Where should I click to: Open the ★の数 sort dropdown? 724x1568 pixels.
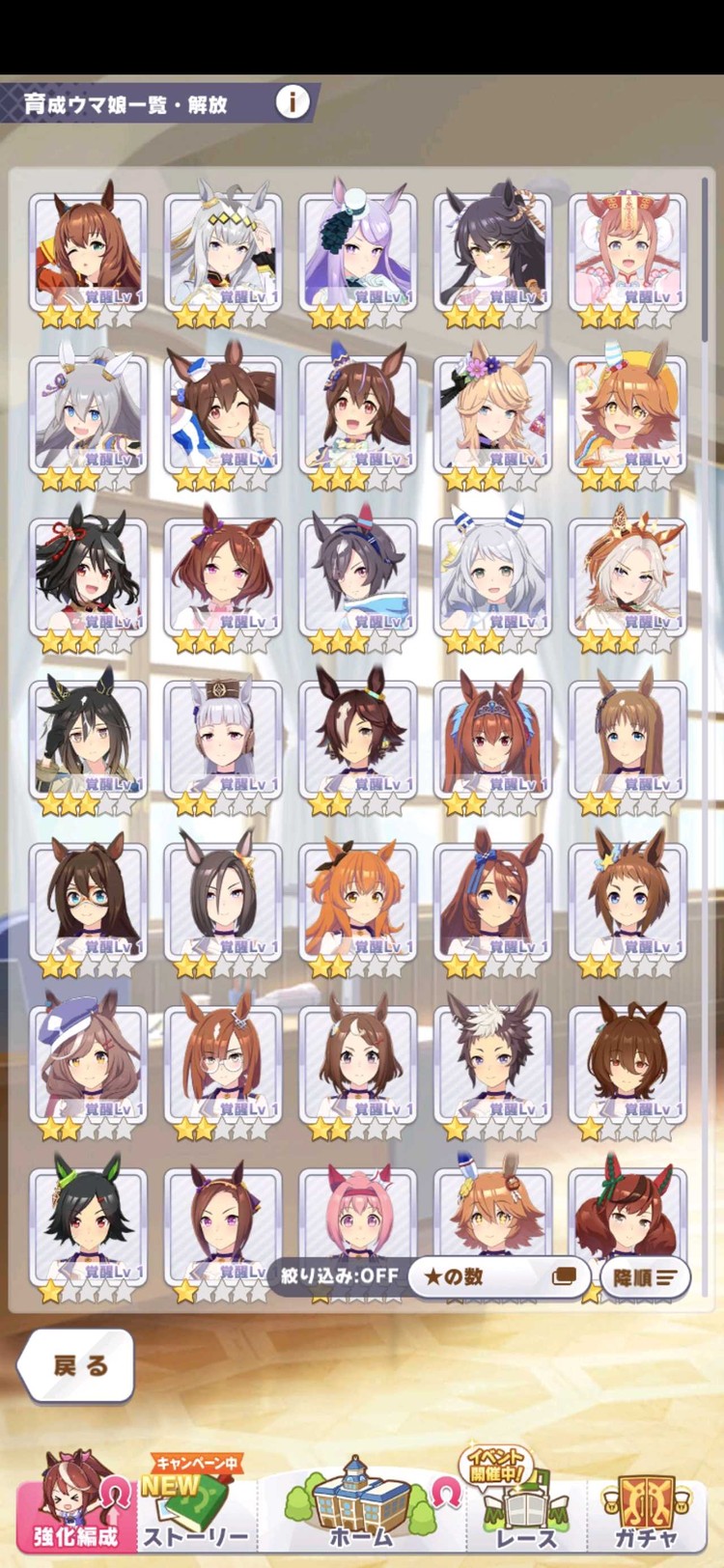click(x=499, y=1275)
